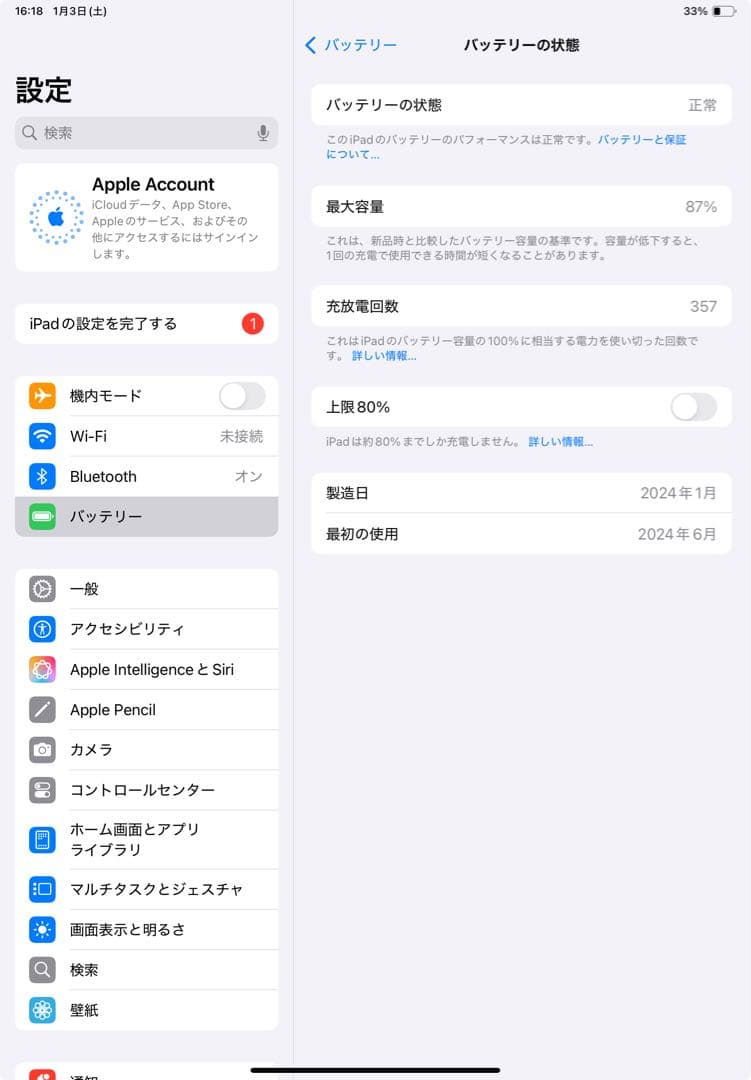This screenshot has height=1080, width=751.
Task: Select the Control Center icon
Action: pos(41,789)
